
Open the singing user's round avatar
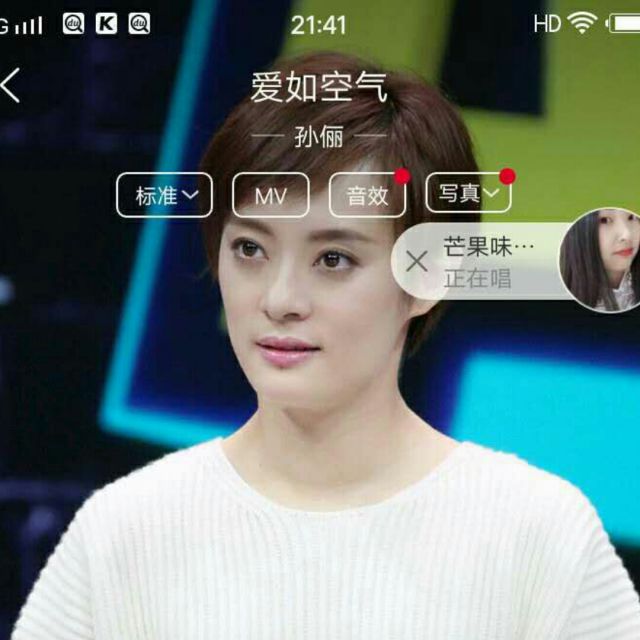pyautogui.click(x=599, y=260)
